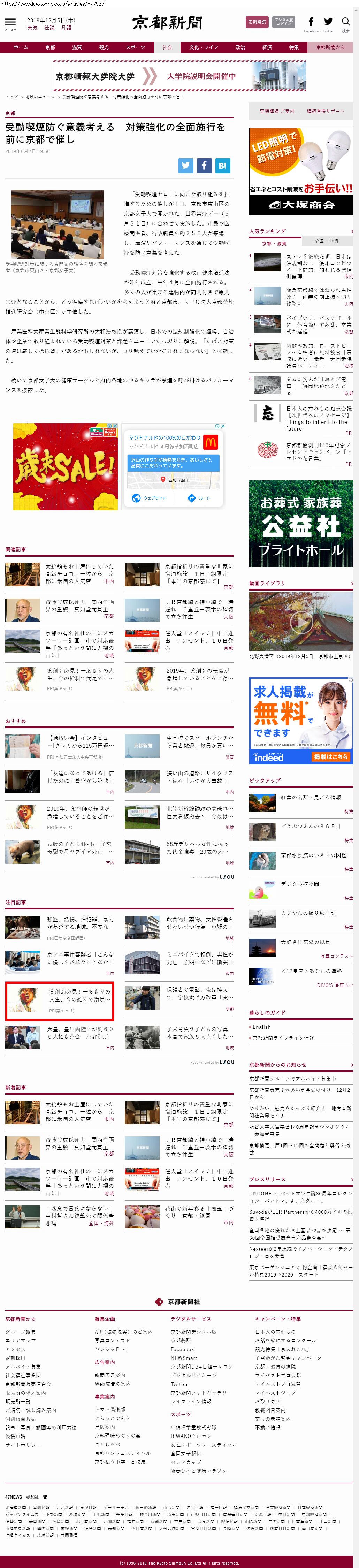Share the article on Facebook
359x1568 pixels.
coord(204,165)
